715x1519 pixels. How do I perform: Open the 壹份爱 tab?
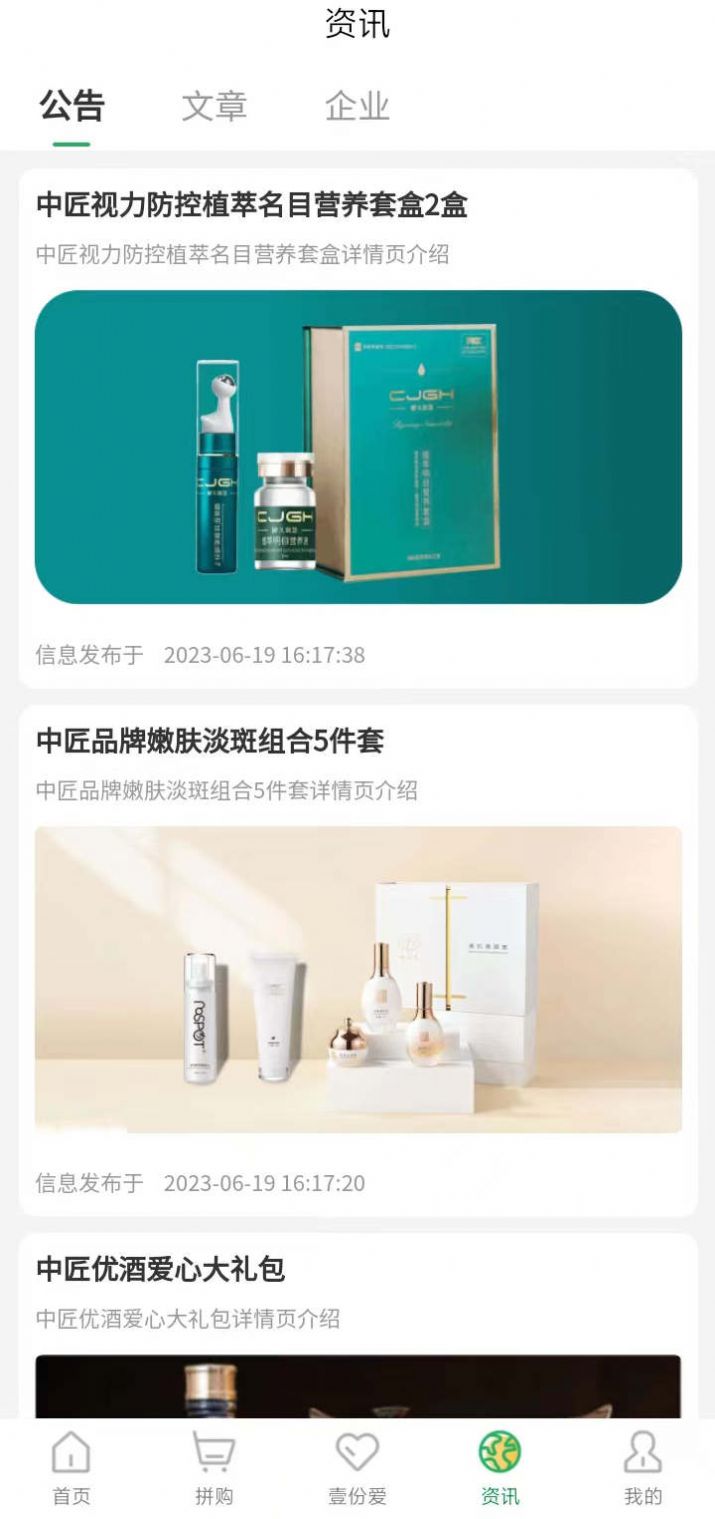click(357, 1468)
